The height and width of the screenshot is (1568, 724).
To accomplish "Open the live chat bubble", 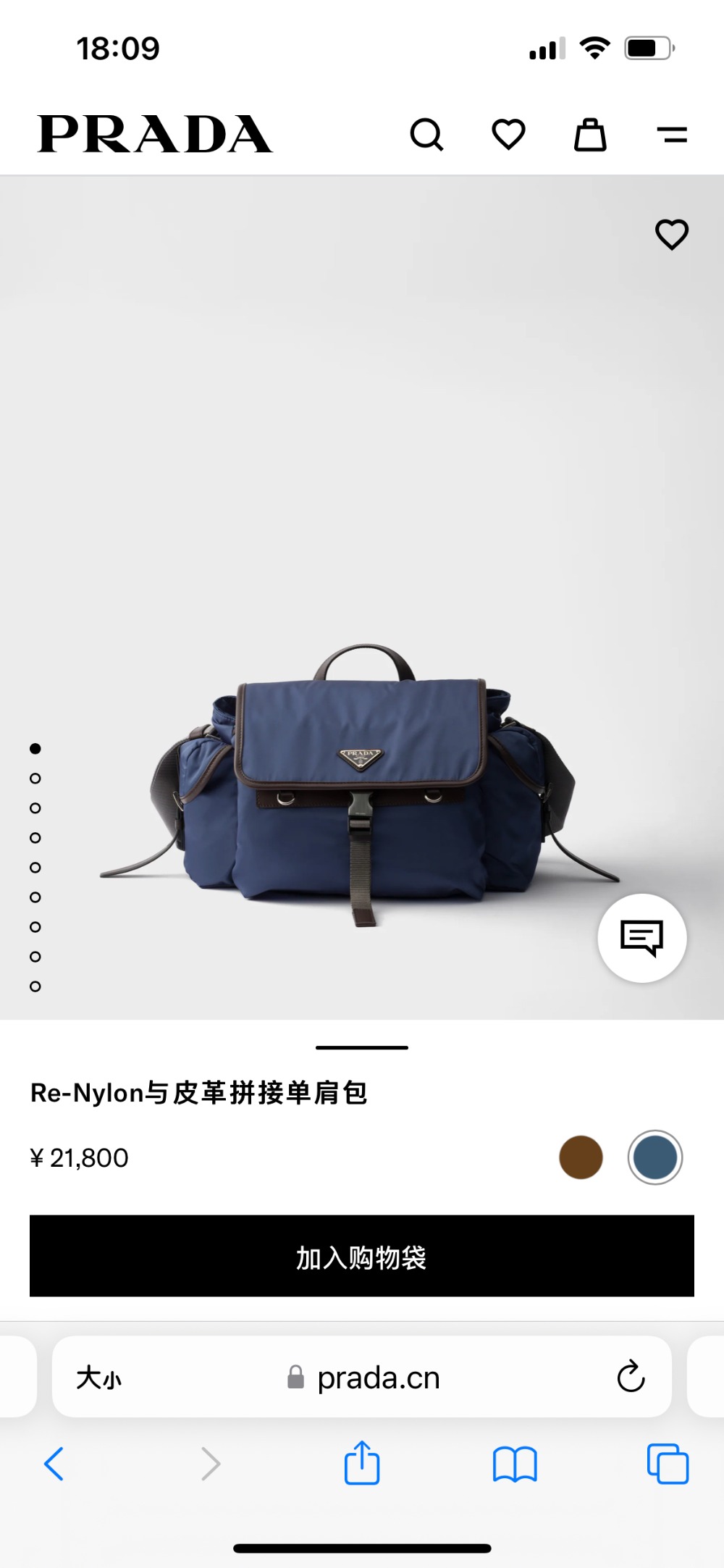I will click(x=641, y=938).
